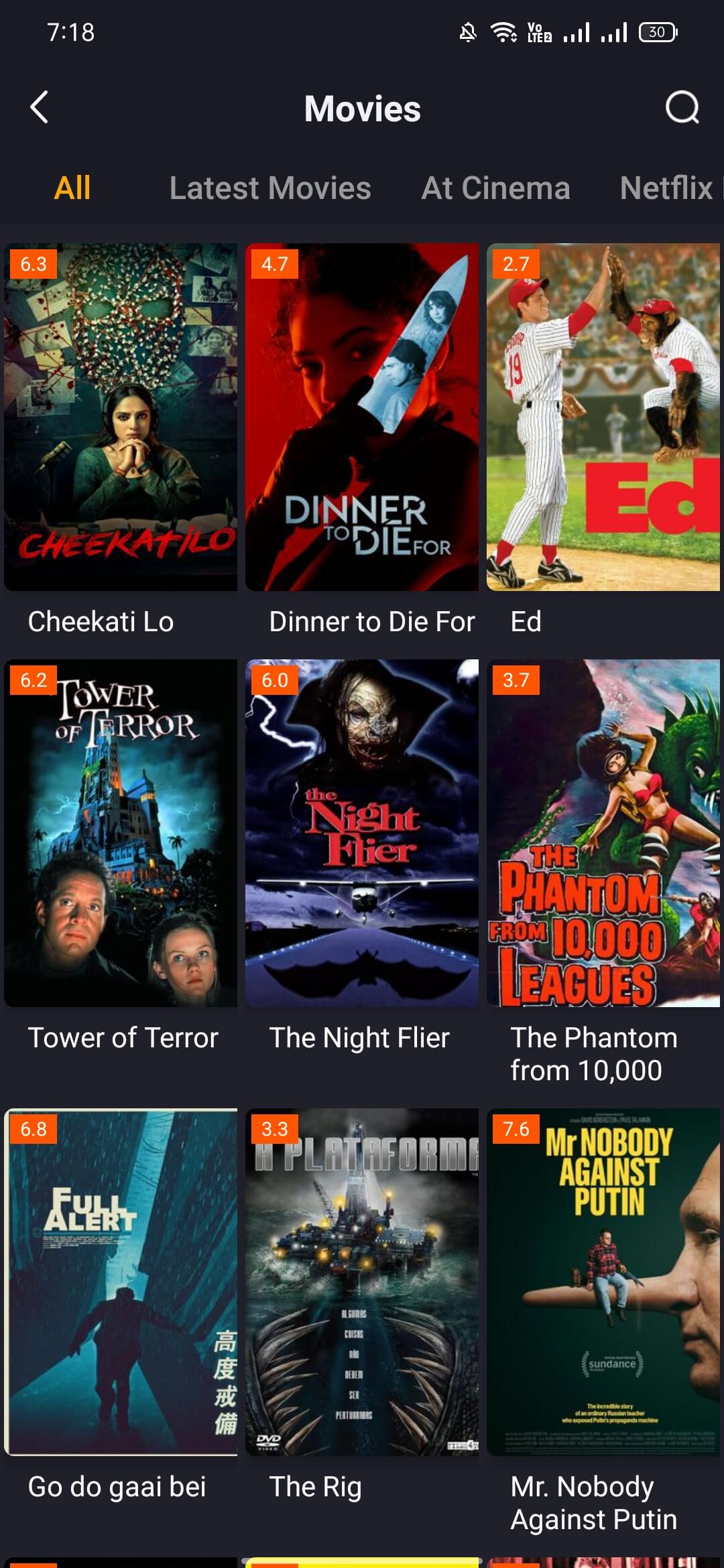Choose The Rig movie

[362, 1281]
